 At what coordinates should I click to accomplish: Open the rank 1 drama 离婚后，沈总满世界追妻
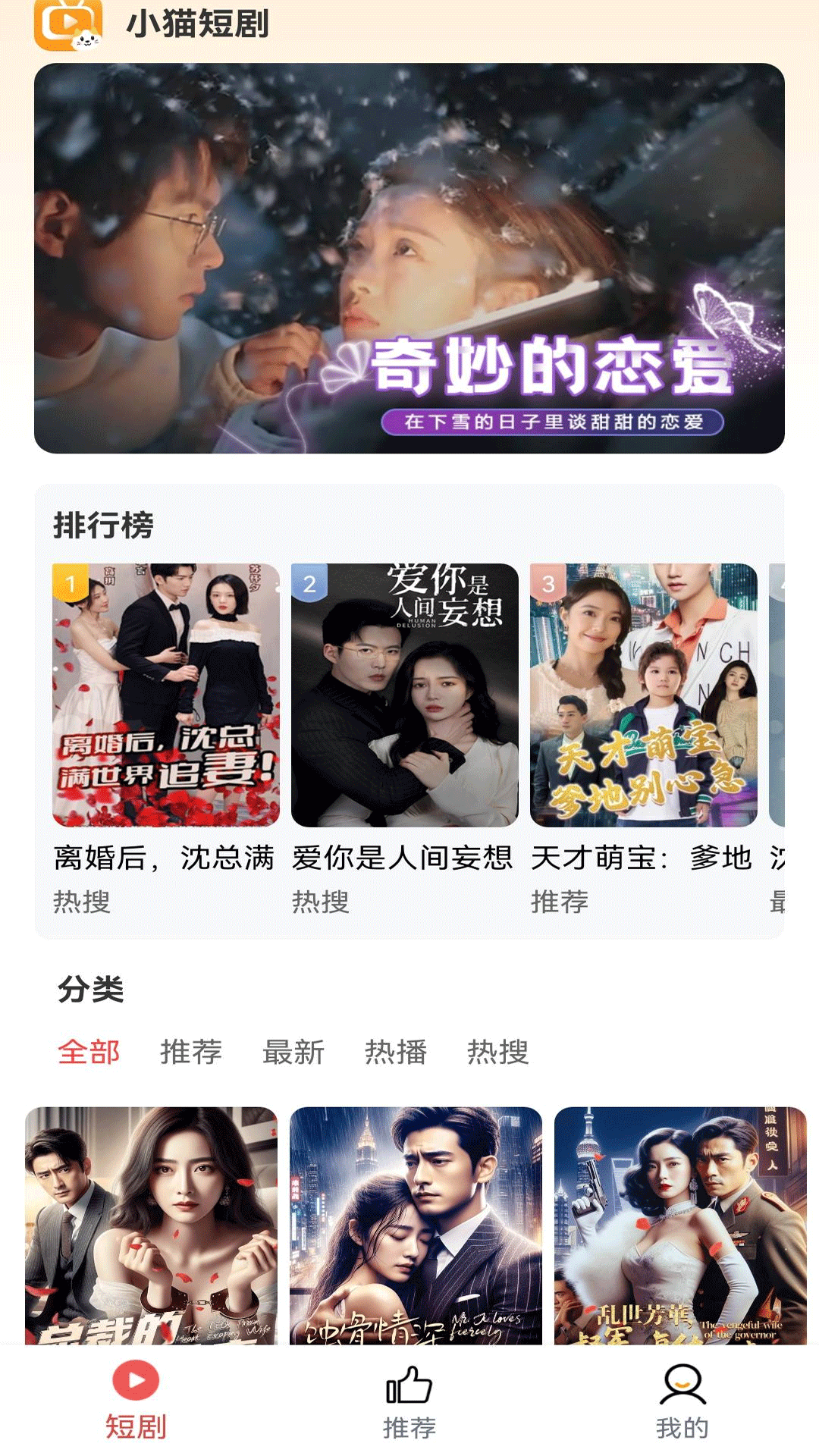coord(166,695)
